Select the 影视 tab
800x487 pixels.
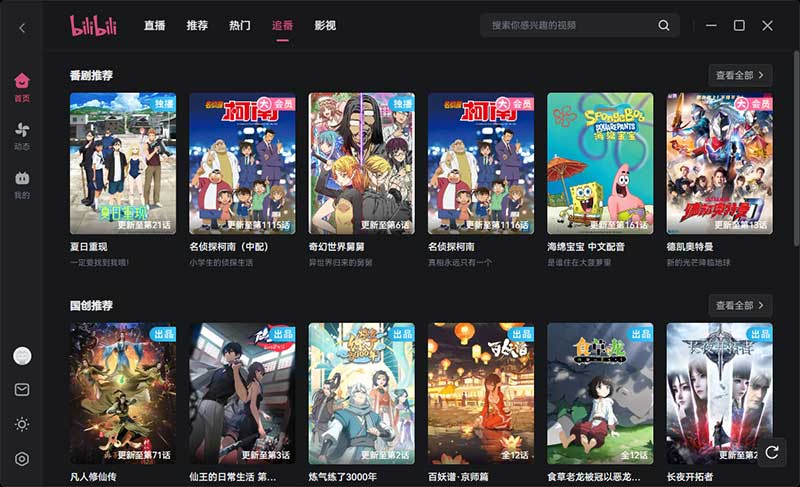(325, 26)
